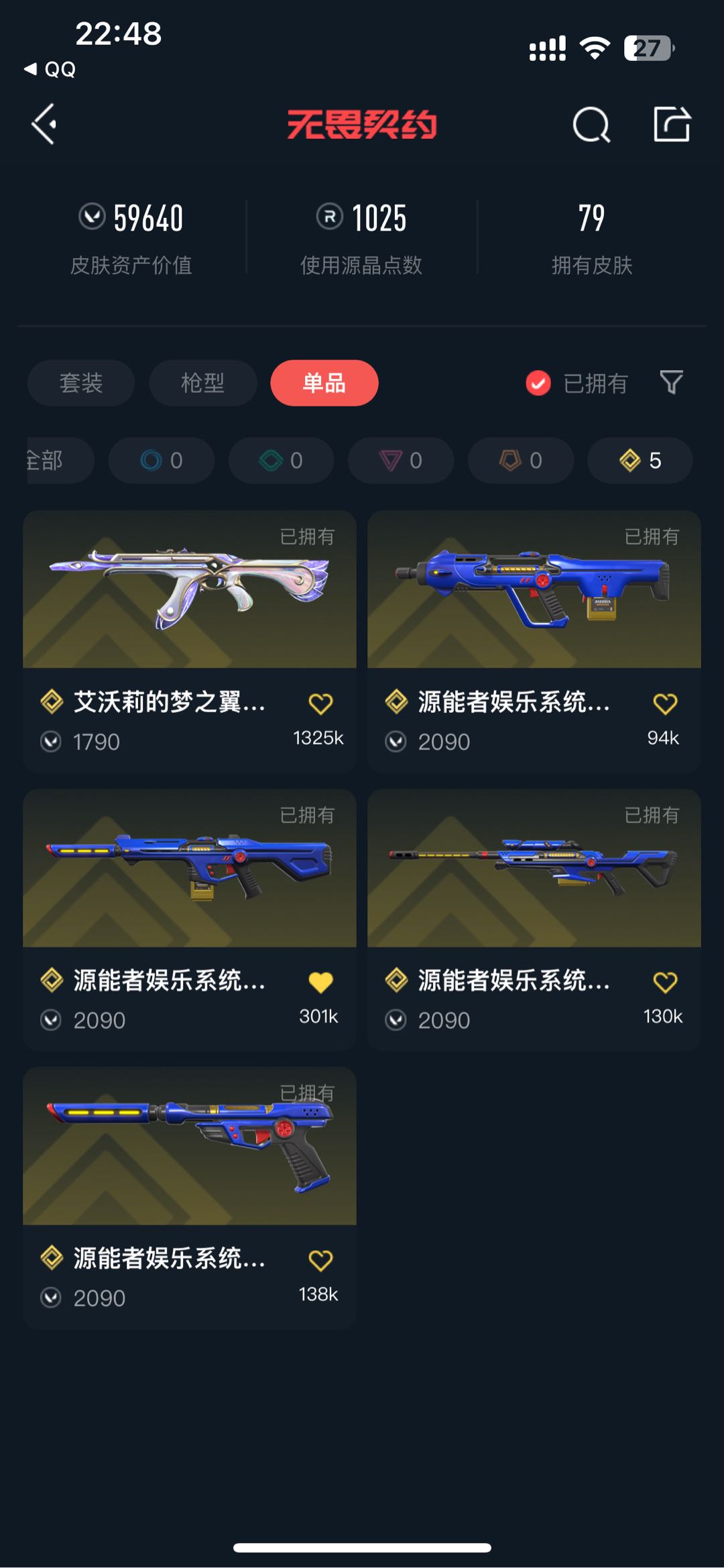Switch to the 套装 tab
724x1568 pixels.
[x=80, y=383]
